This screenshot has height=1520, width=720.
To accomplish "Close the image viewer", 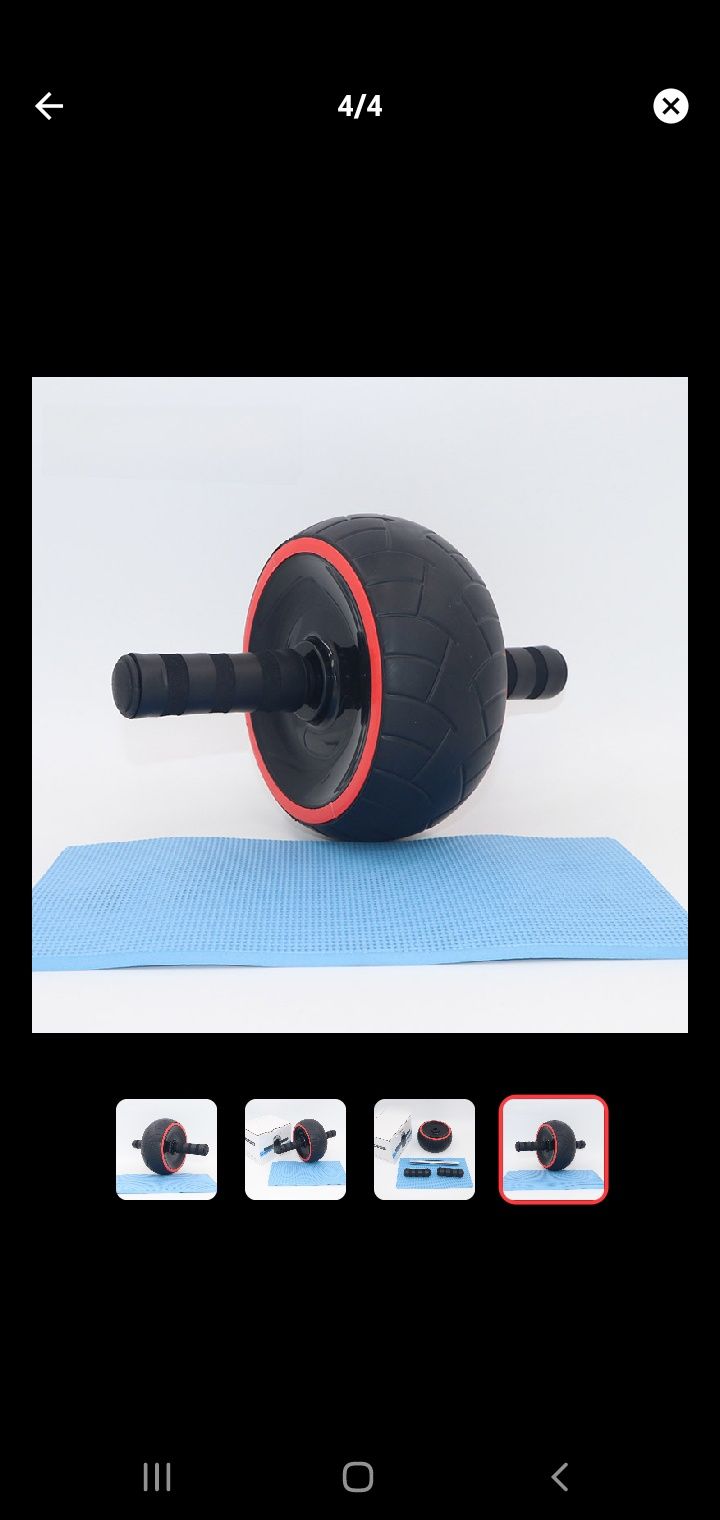I will pyautogui.click(x=671, y=106).
